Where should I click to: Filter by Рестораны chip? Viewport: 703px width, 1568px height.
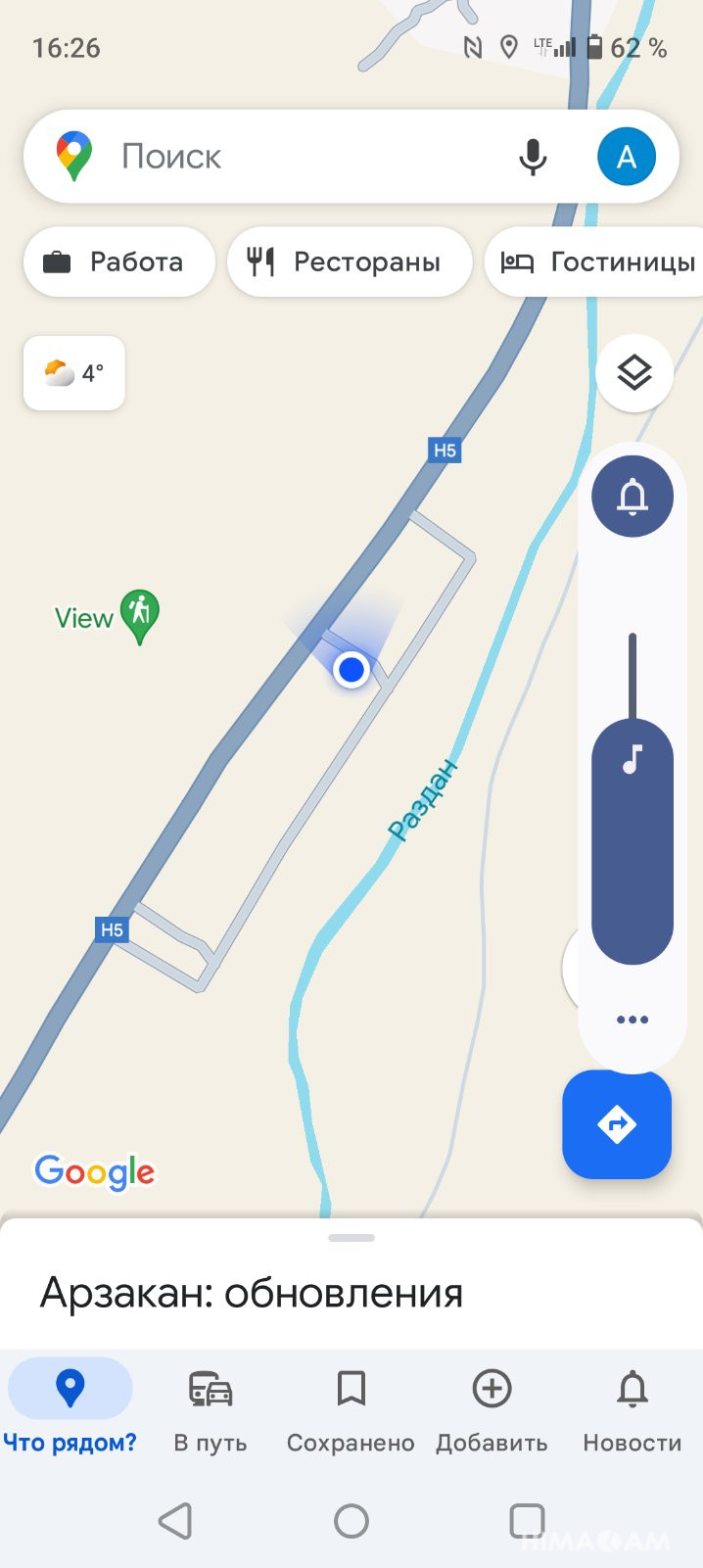(x=350, y=262)
